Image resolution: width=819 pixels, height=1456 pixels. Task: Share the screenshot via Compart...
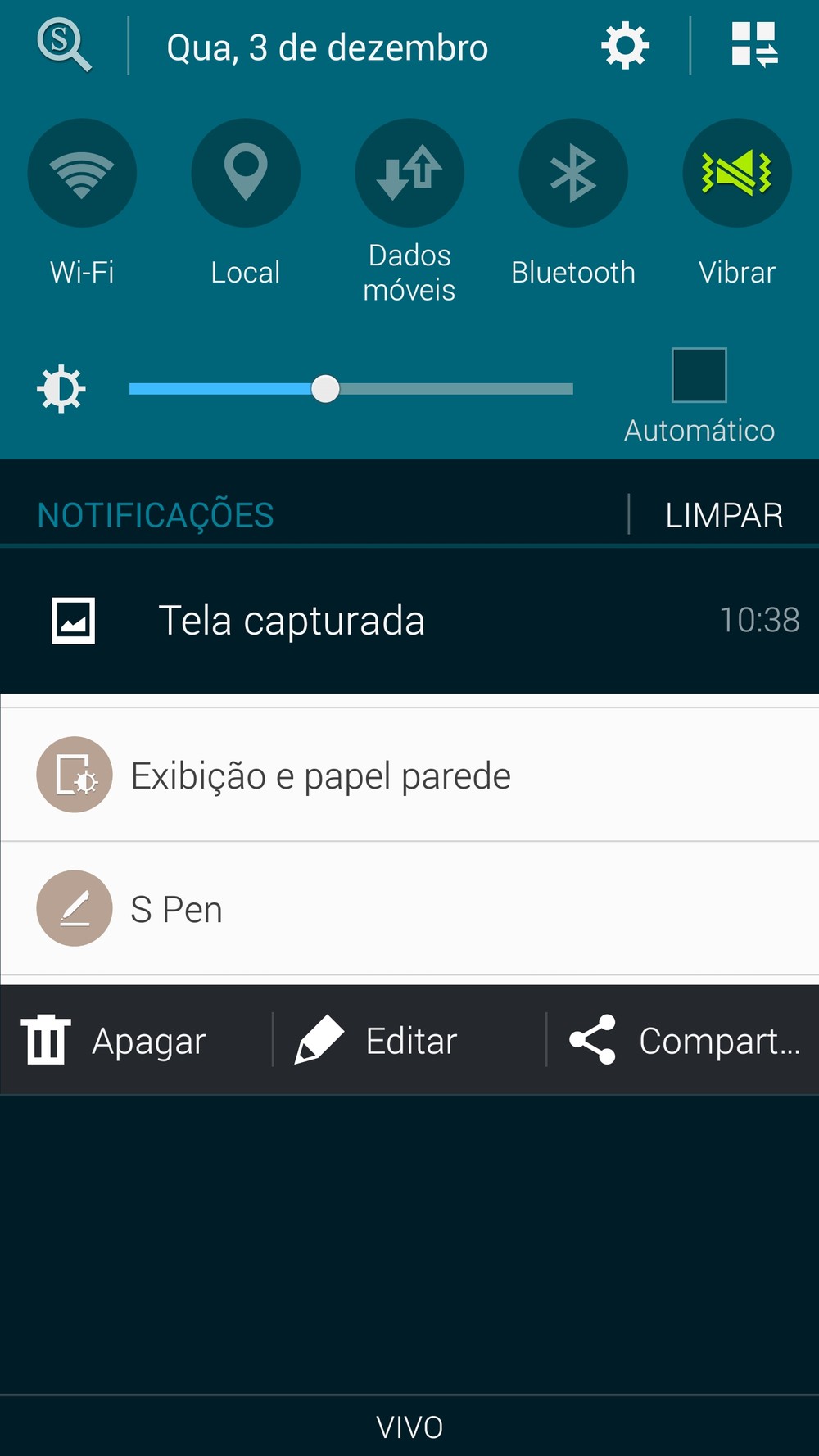(x=684, y=1041)
